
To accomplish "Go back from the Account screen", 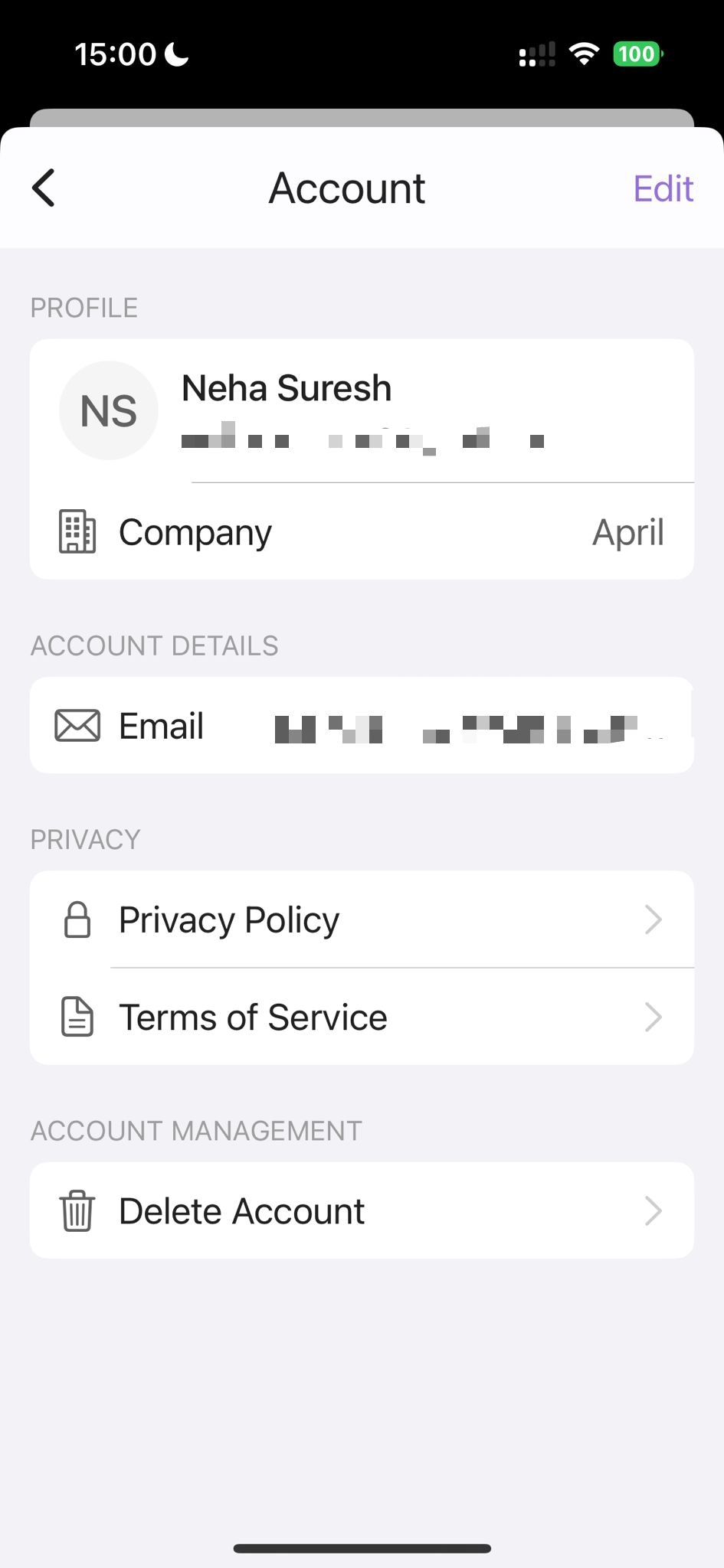I will (x=44, y=188).
